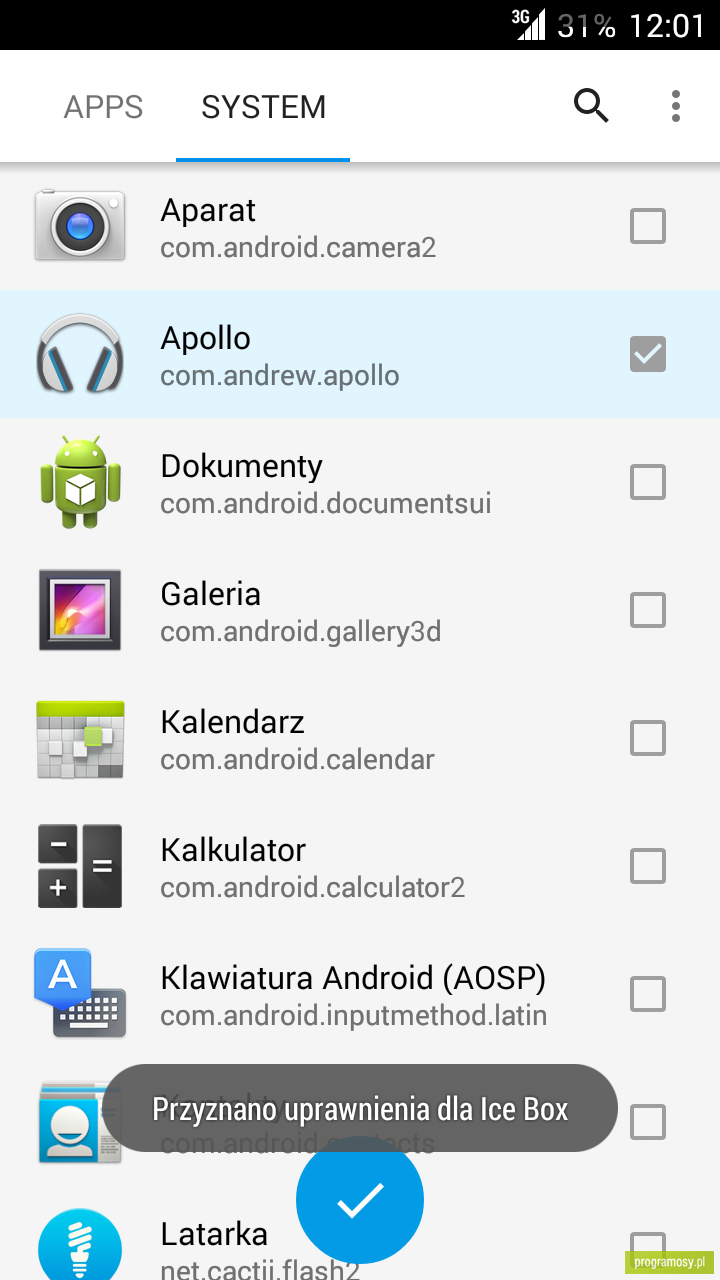Confirm selection with the blue checkmark button
Image resolution: width=720 pixels, height=1280 pixels.
(x=360, y=1200)
